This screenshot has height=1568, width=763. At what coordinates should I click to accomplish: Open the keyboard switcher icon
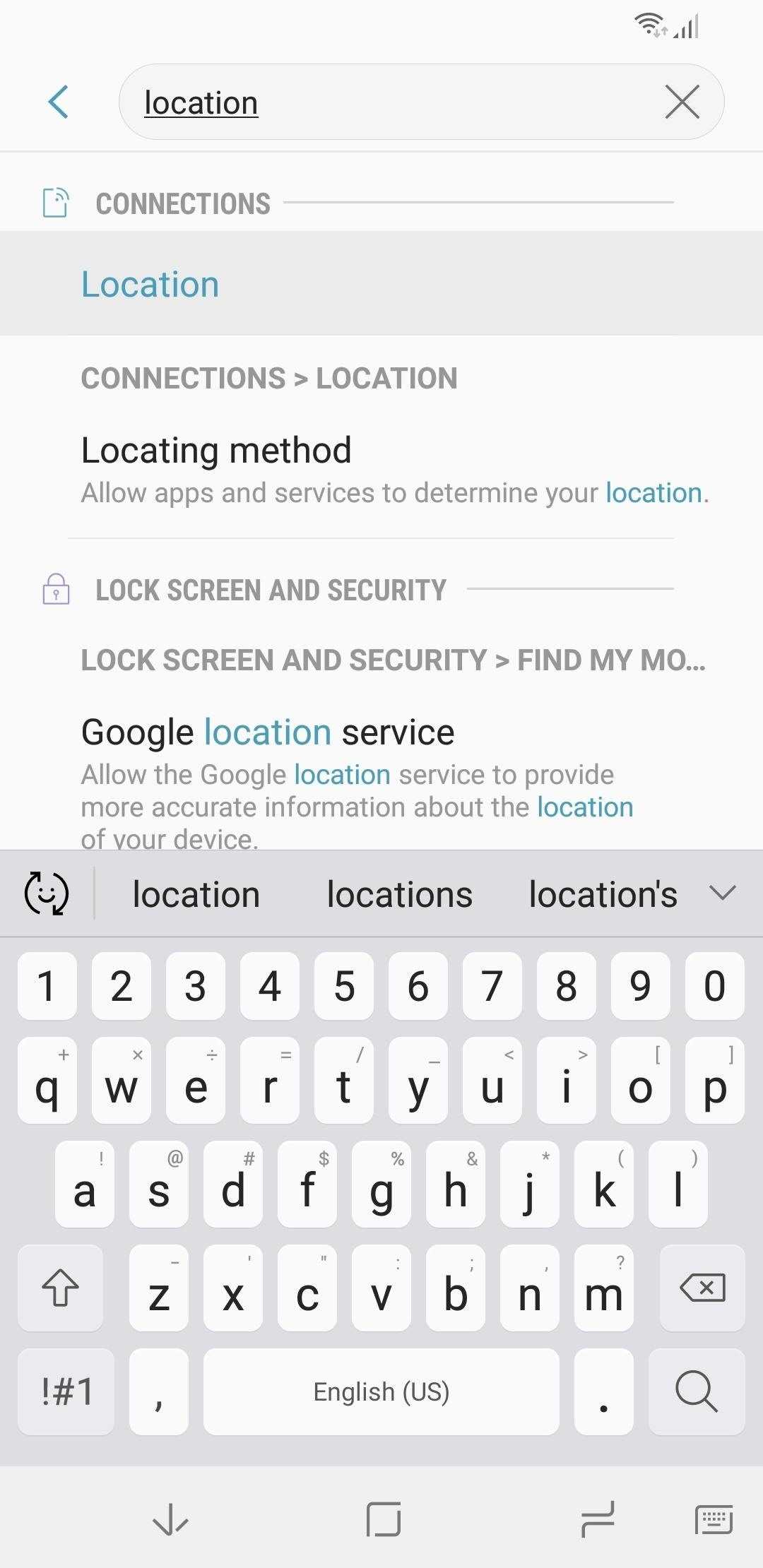714,1520
